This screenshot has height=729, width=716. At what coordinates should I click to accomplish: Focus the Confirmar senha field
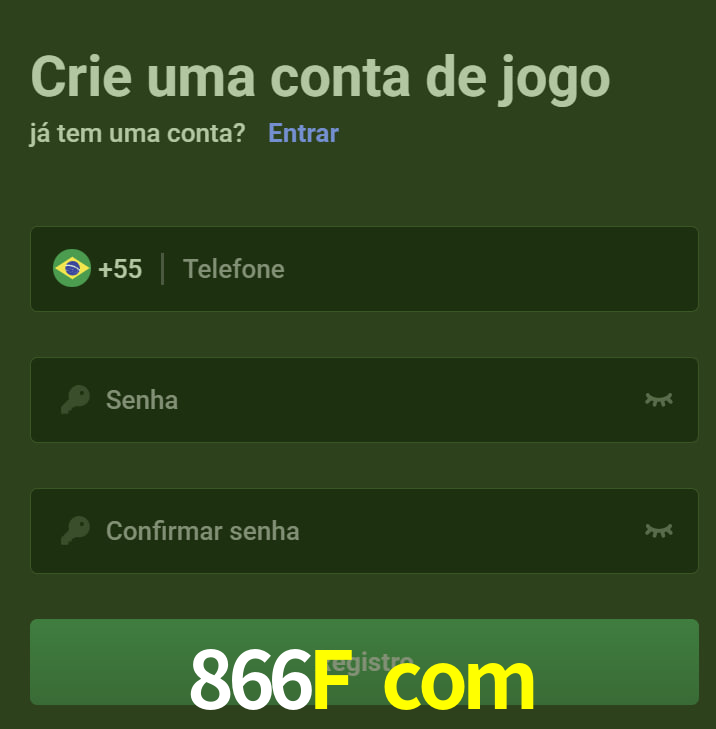[360, 531]
